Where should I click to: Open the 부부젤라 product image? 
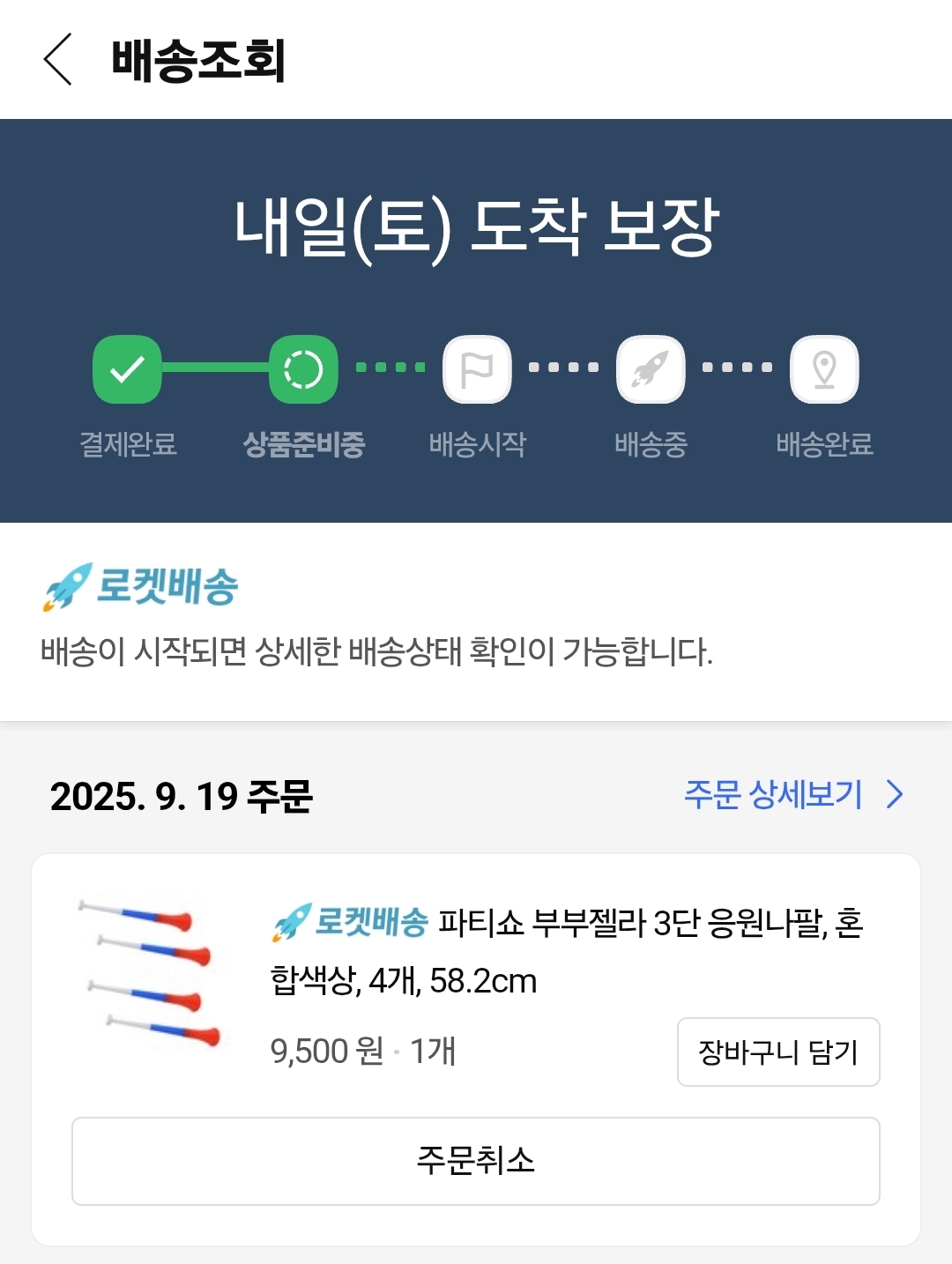tap(151, 972)
